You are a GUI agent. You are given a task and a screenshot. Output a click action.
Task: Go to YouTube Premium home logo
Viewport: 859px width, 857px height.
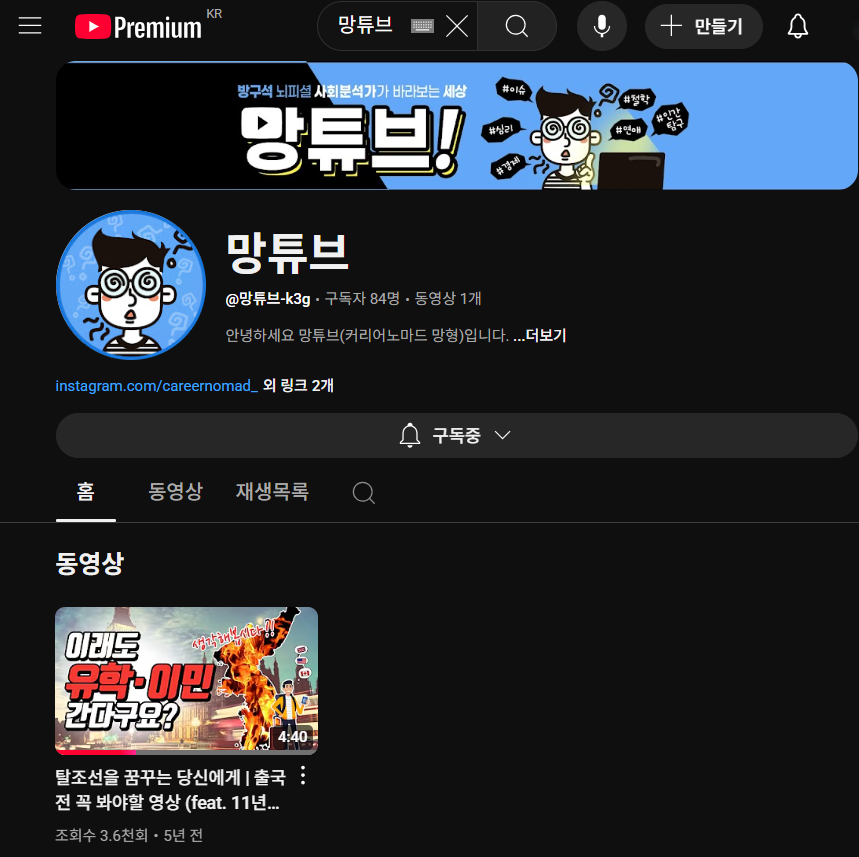coord(138,27)
